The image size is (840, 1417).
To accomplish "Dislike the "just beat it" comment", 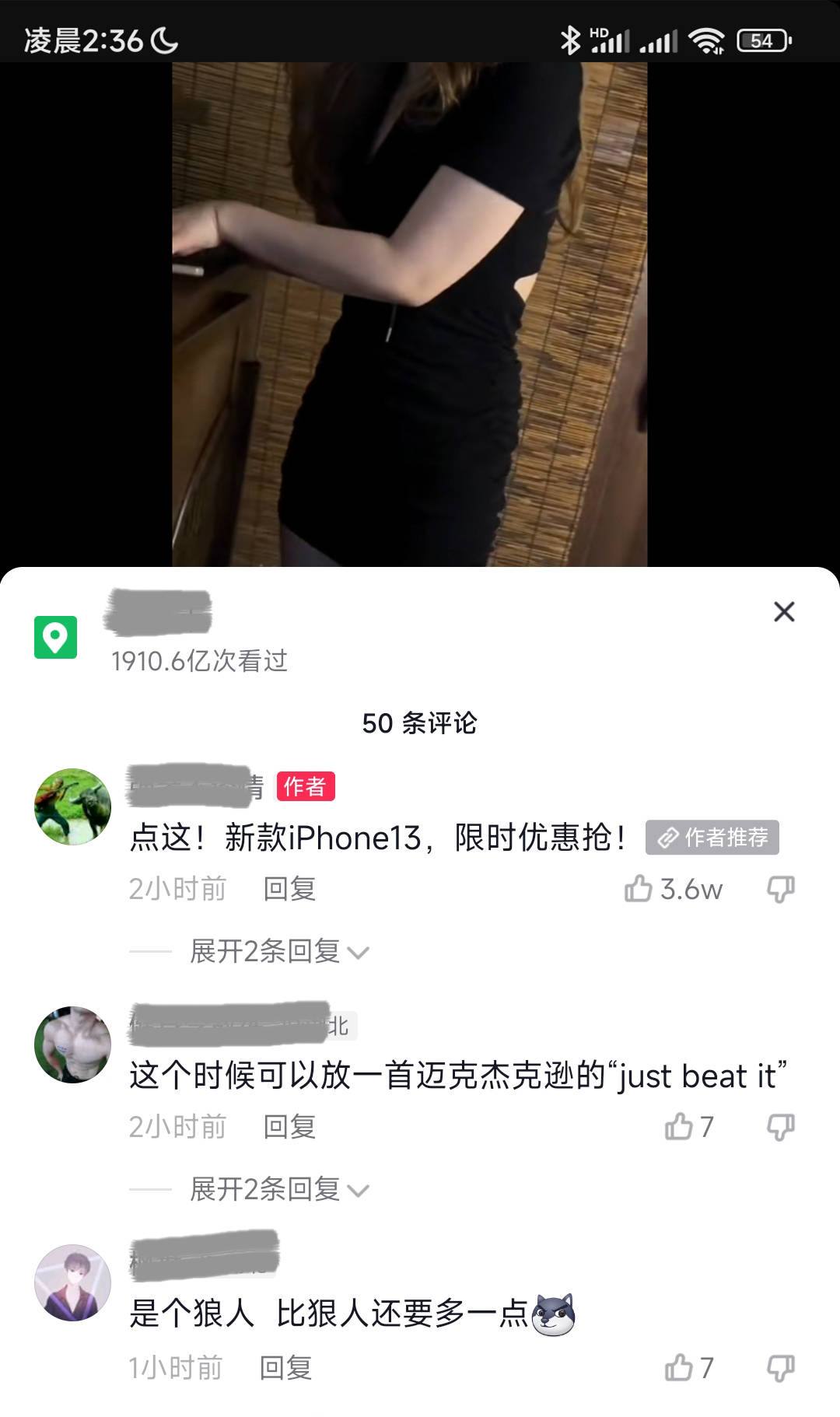I will pyautogui.click(x=780, y=1126).
